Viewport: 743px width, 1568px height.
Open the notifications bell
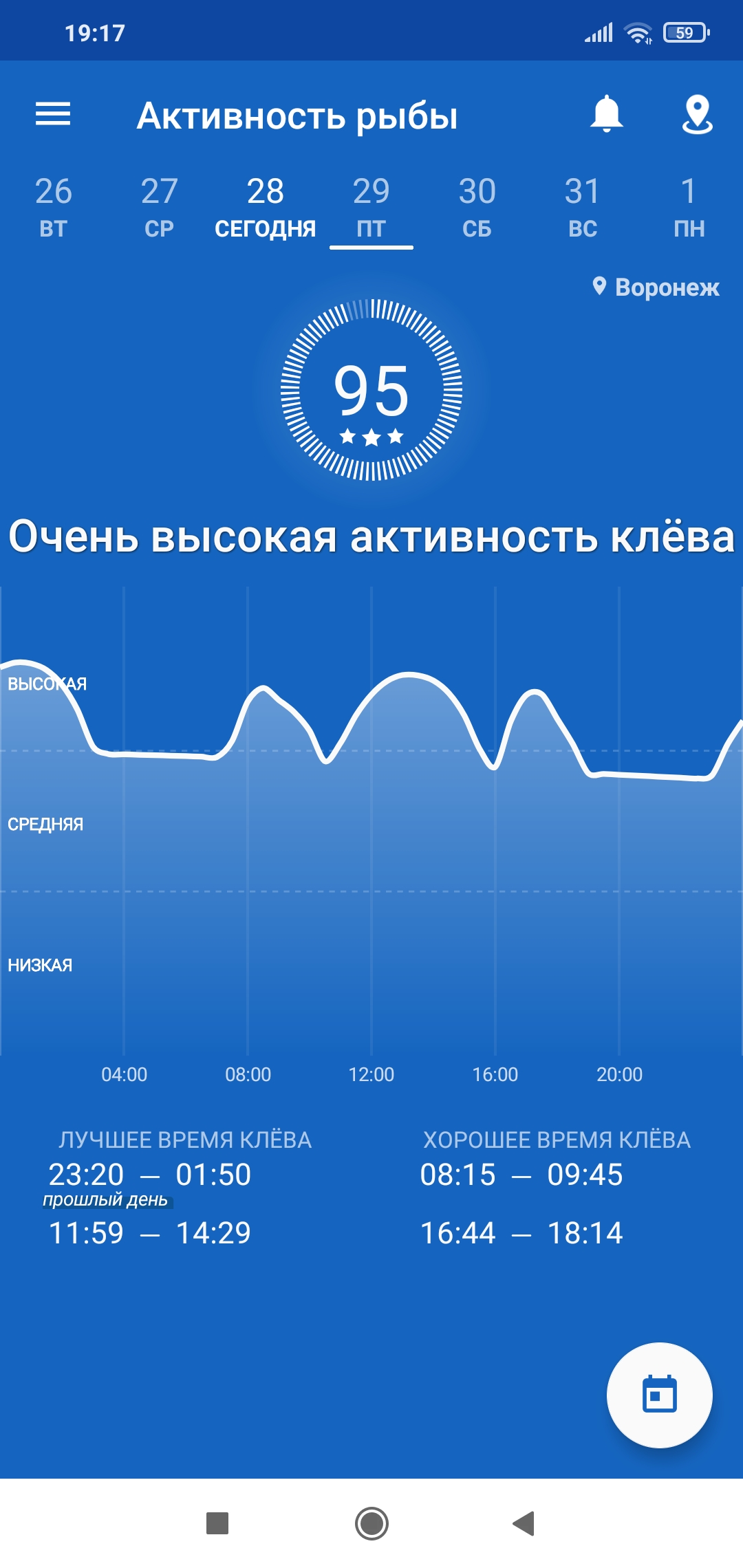click(x=607, y=114)
